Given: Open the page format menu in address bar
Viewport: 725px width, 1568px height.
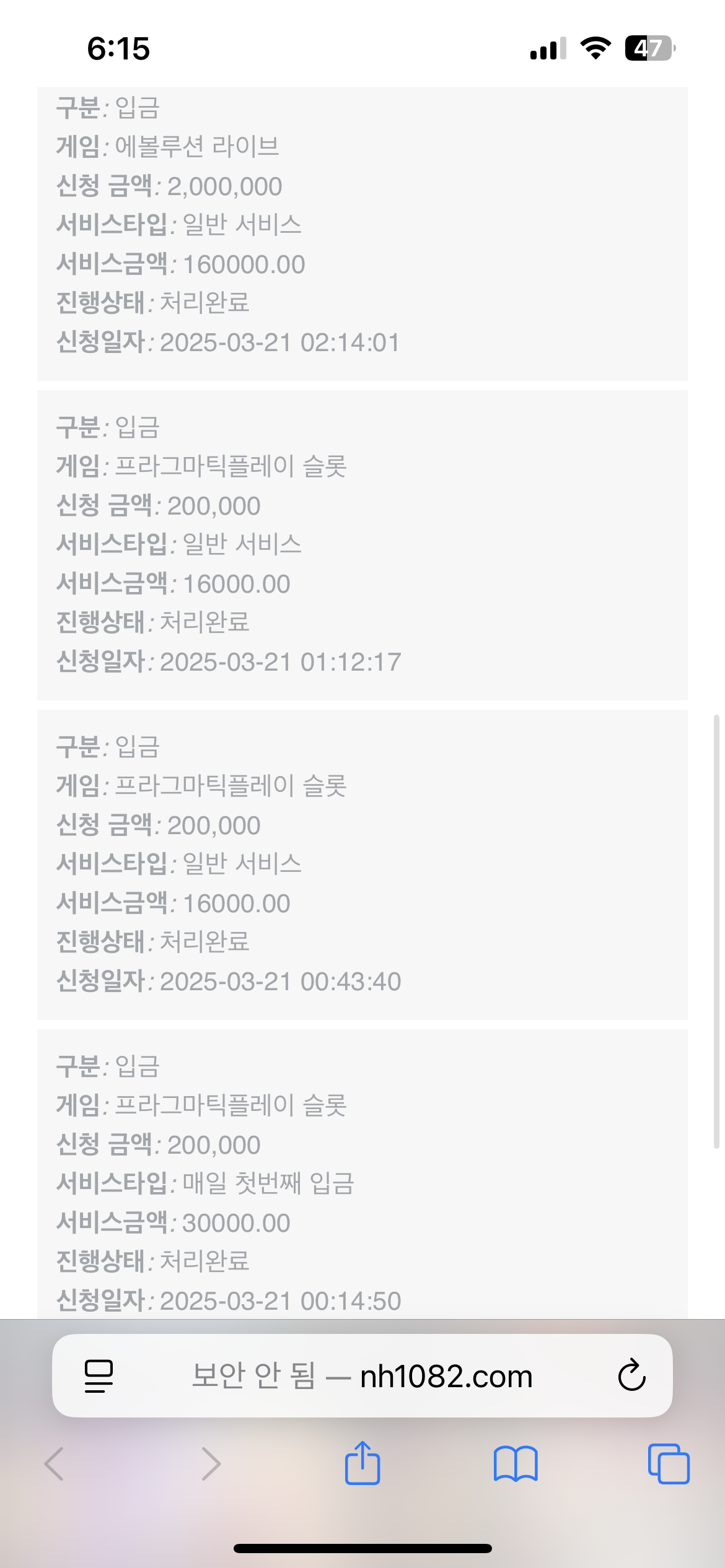Looking at the screenshot, I should pyautogui.click(x=99, y=1376).
